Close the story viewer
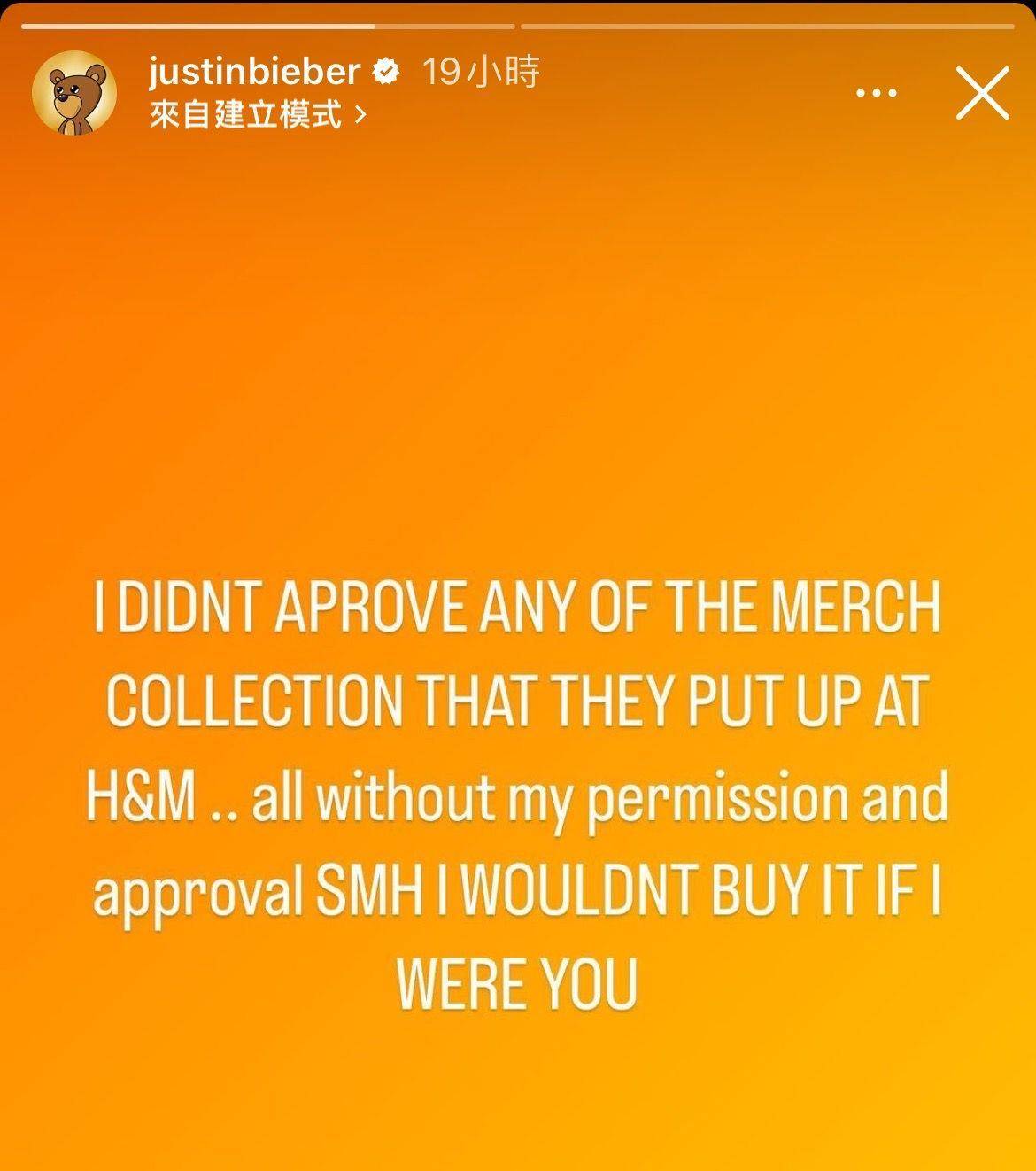Image resolution: width=1036 pixels, height=1171 pixels. click(x=982, y=93)
